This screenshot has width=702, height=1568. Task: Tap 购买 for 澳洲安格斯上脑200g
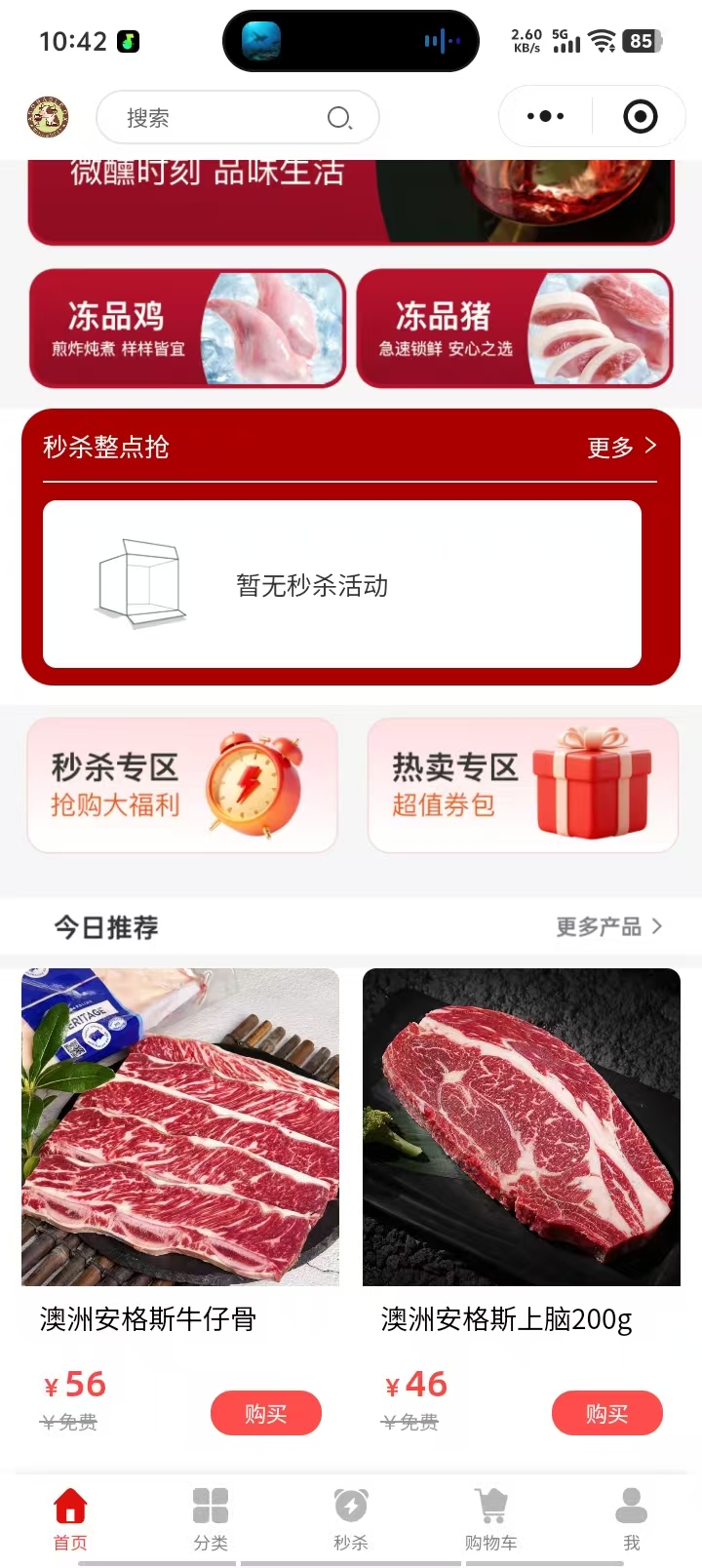606,1413
